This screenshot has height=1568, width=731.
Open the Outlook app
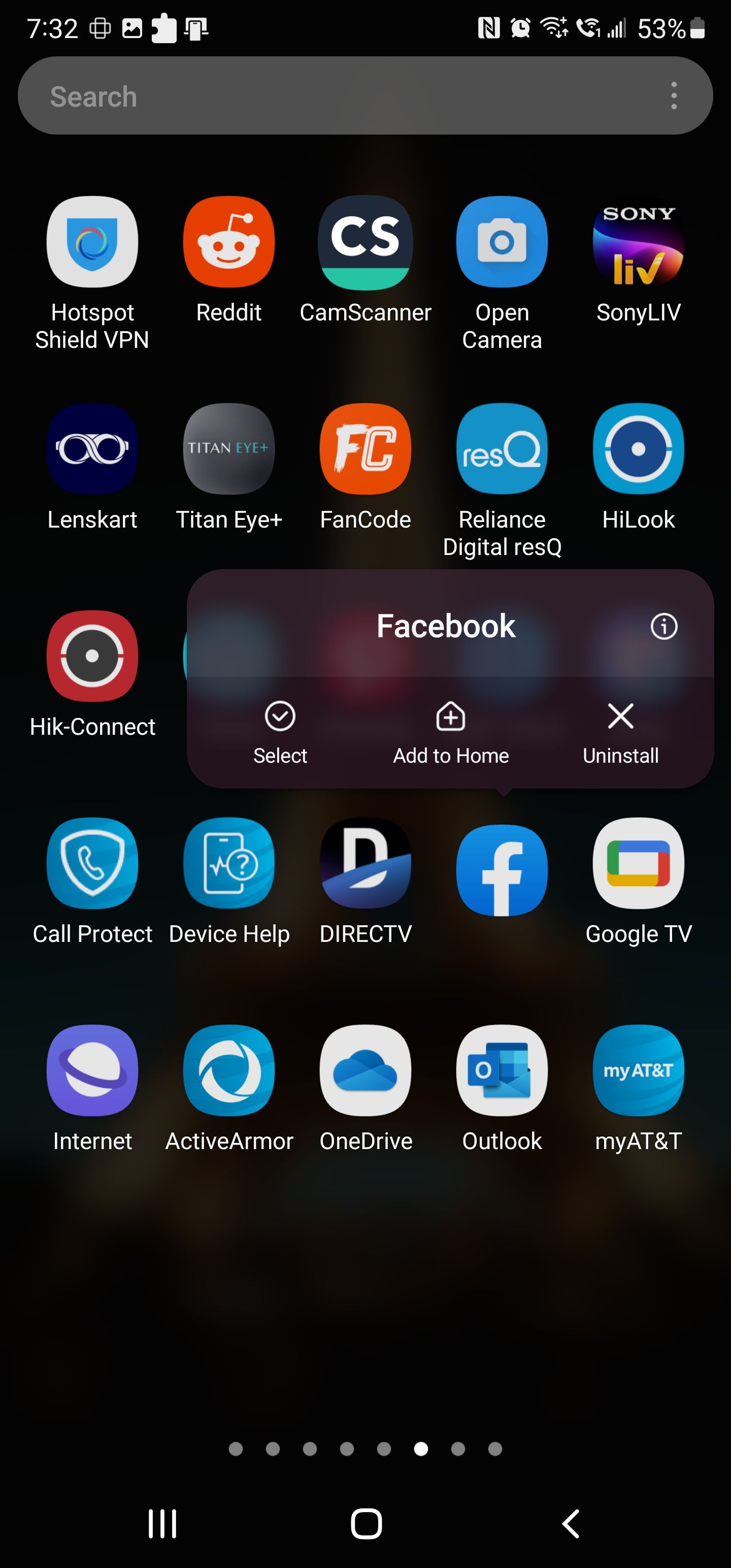point(502,1070)
